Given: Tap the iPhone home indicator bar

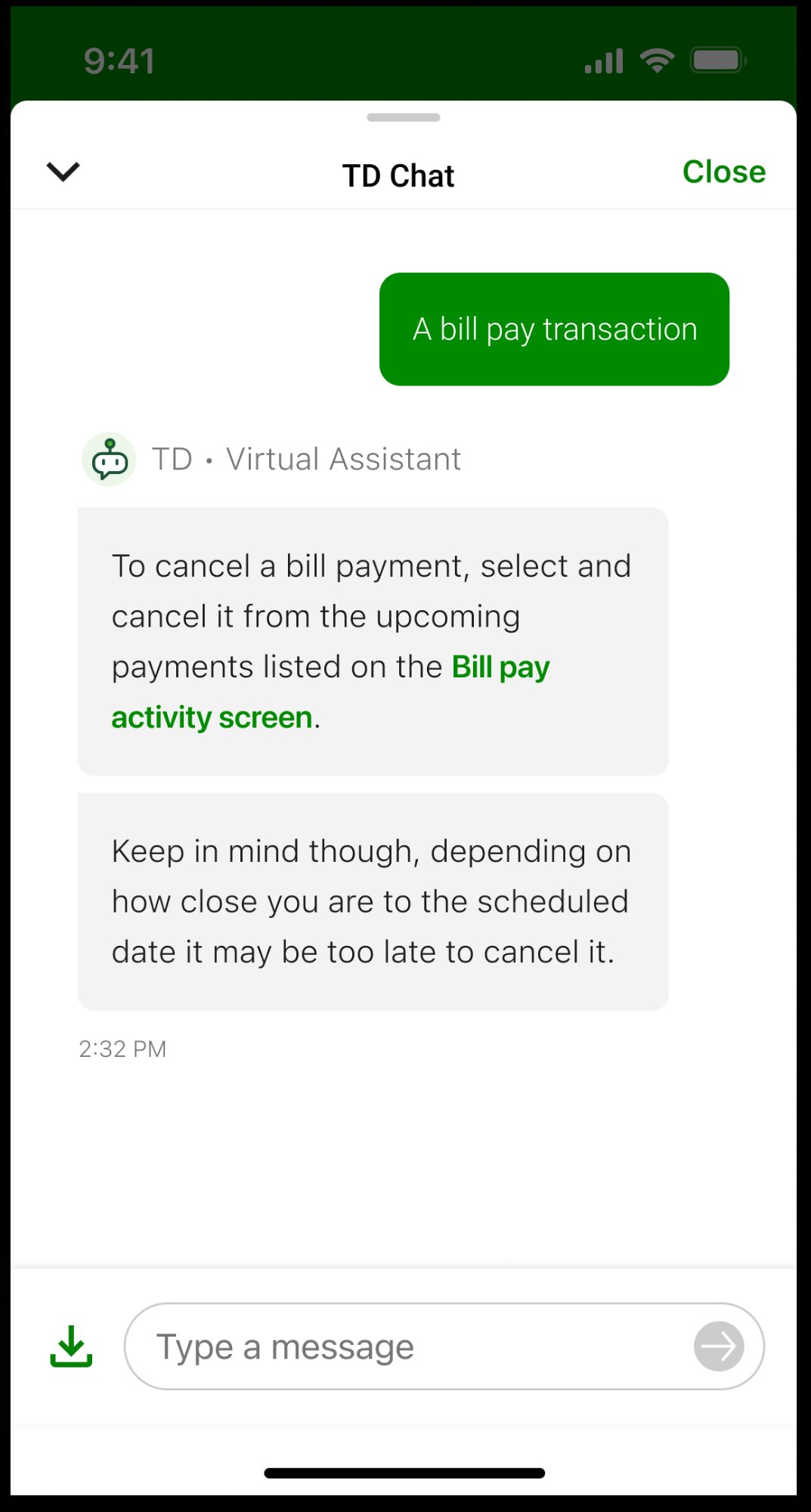Looking at the screenshot, I should point(405,1472).
